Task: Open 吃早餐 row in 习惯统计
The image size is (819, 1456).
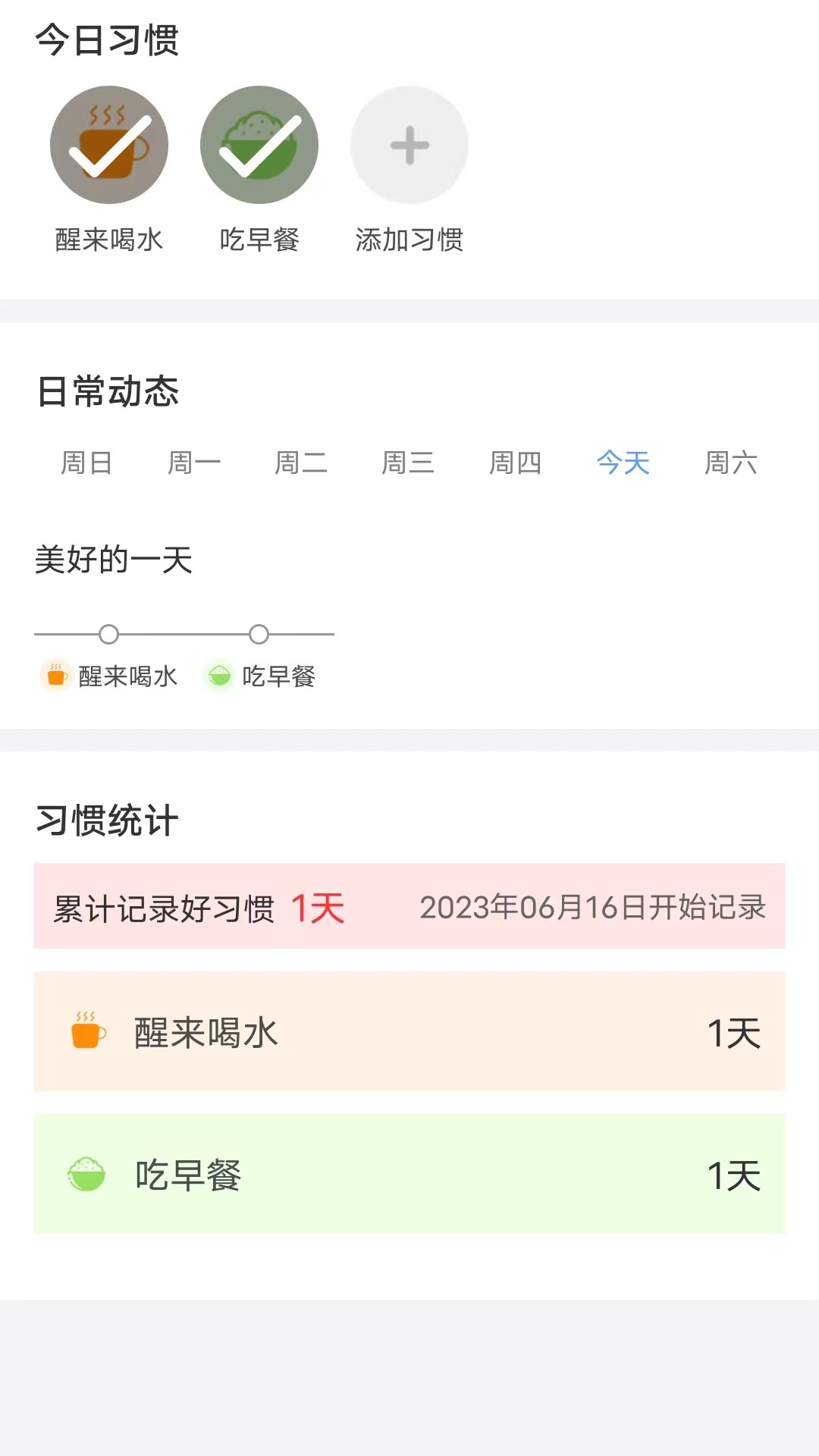Action: coord(409,1174)
